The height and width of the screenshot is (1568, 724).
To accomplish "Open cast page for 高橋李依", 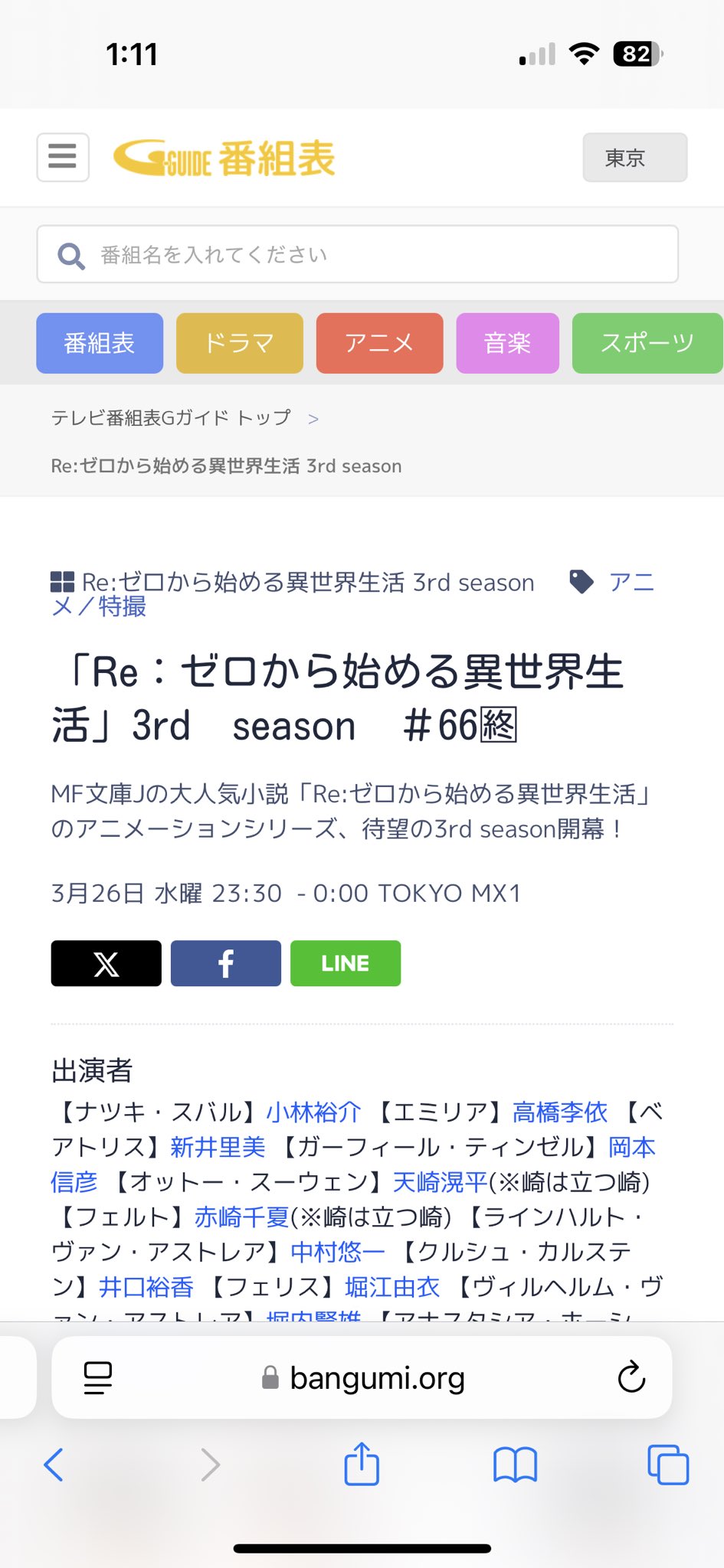I will [x=560, y=1112].
